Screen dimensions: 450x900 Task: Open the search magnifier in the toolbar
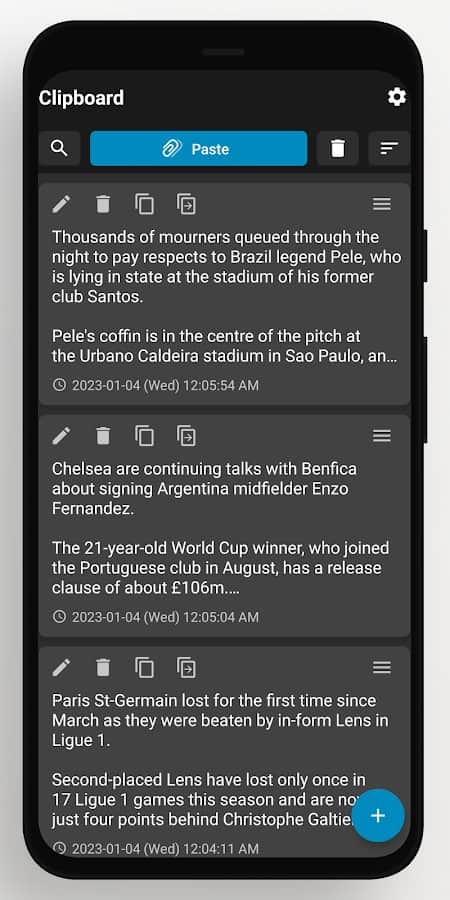tap(59, 148)
